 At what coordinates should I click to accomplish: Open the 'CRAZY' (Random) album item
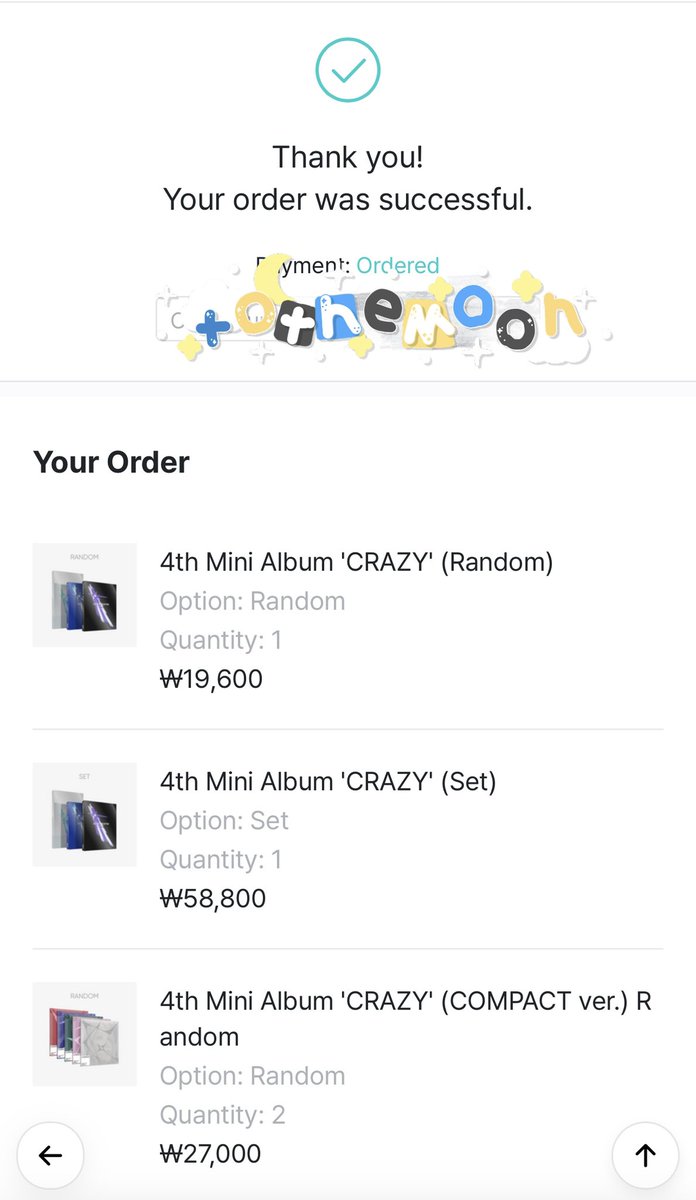click(x=348, y=620)
